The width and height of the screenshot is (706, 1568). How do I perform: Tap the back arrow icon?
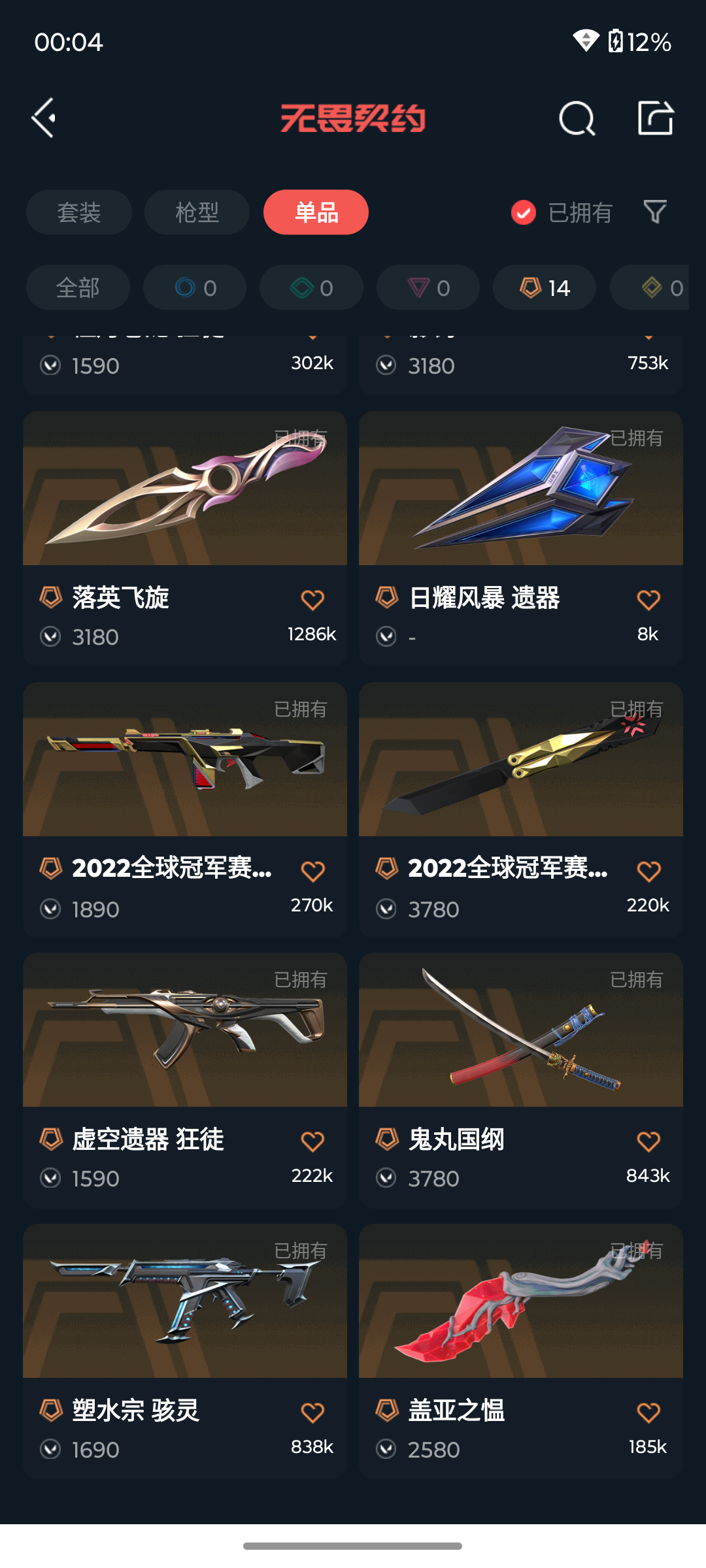tap(43, 118)
